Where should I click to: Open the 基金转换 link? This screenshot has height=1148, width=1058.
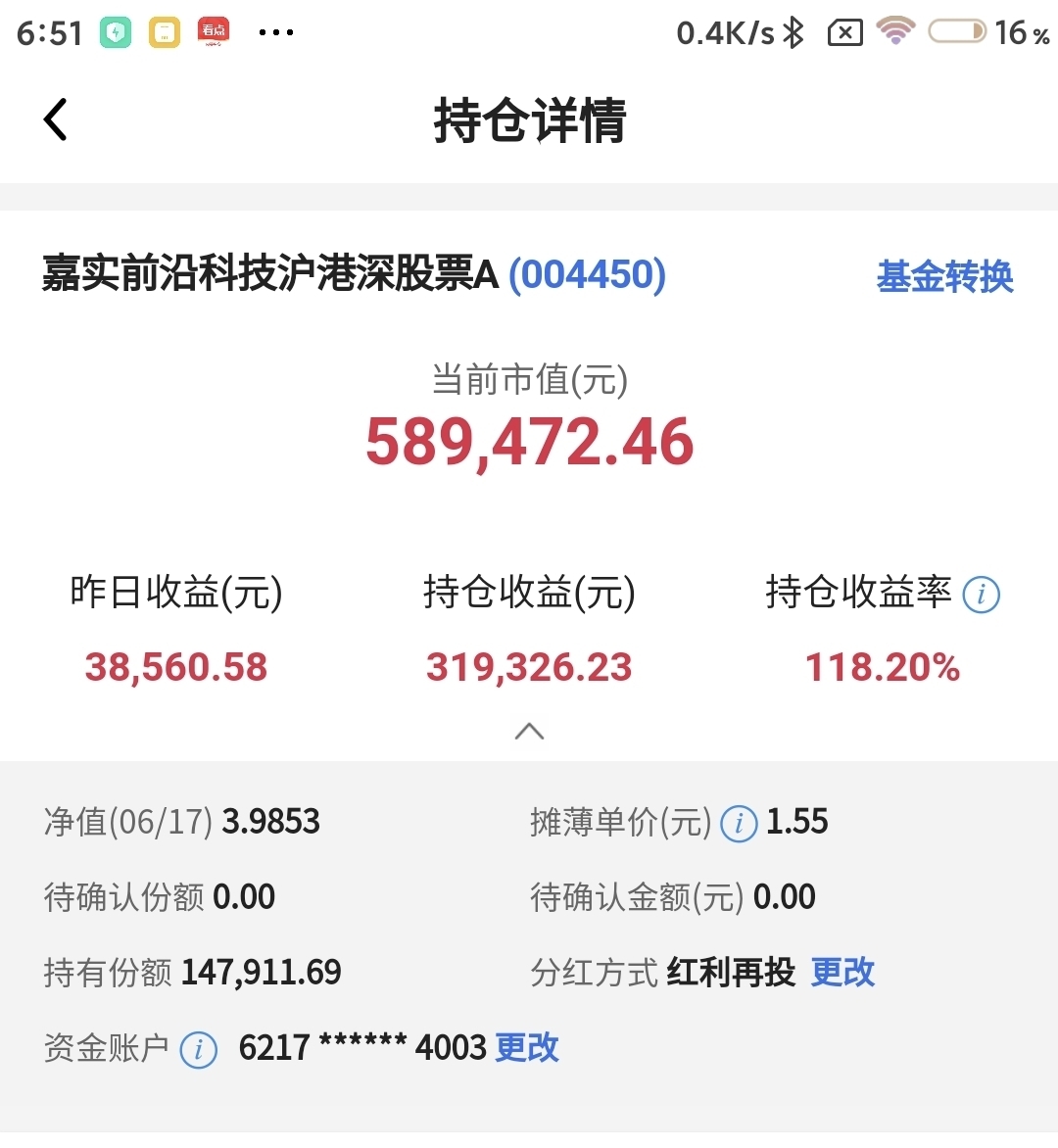pos(944,277)
